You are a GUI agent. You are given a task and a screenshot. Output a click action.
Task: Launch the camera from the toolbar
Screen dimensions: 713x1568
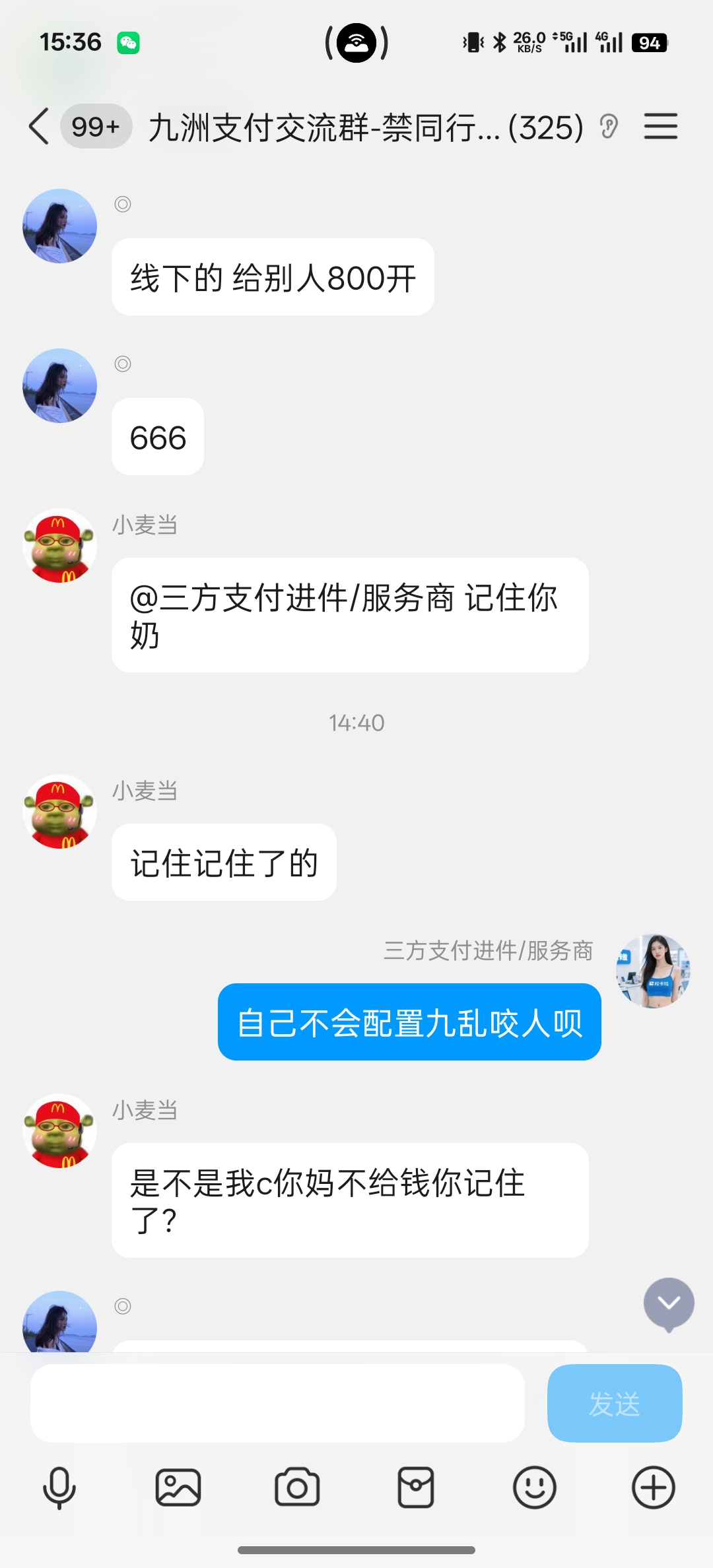click(297, 1487)
